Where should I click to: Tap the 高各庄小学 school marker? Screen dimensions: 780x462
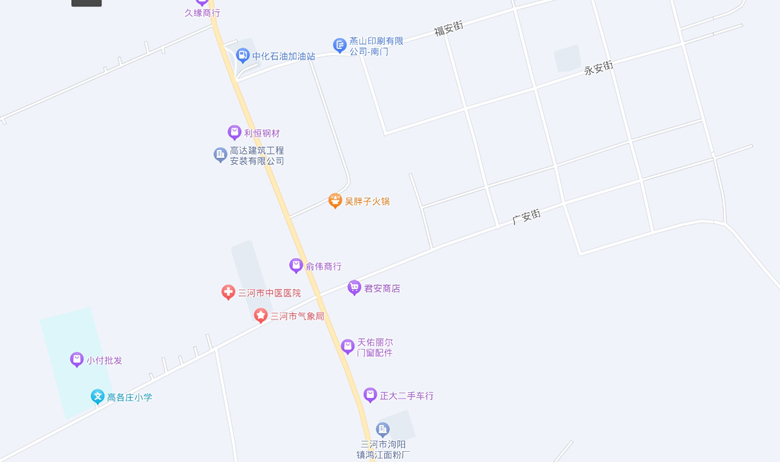tap(98, 397)
